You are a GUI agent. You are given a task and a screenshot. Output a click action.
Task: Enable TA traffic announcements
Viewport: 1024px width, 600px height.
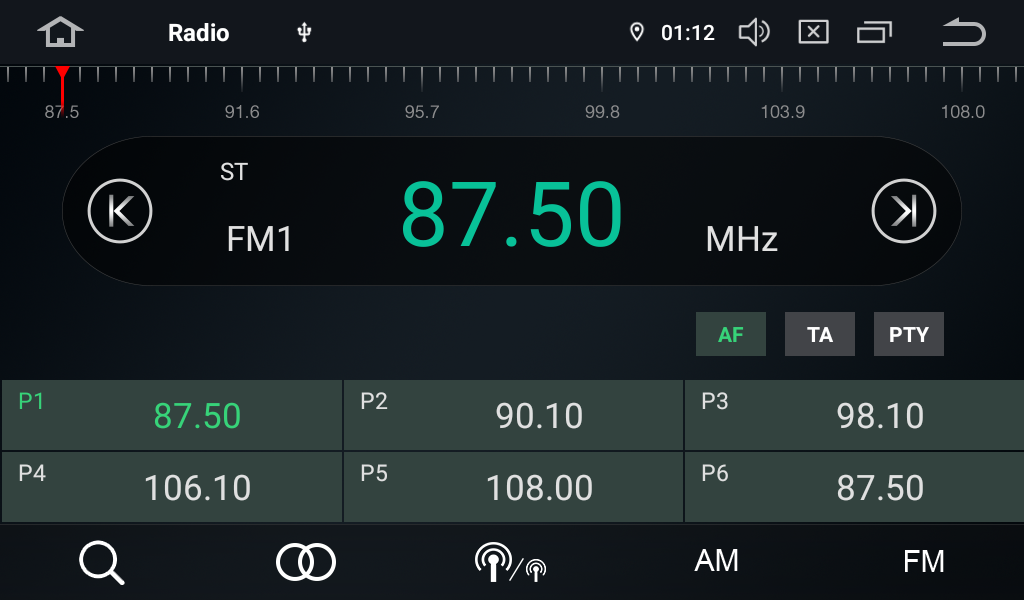point(820,334)
